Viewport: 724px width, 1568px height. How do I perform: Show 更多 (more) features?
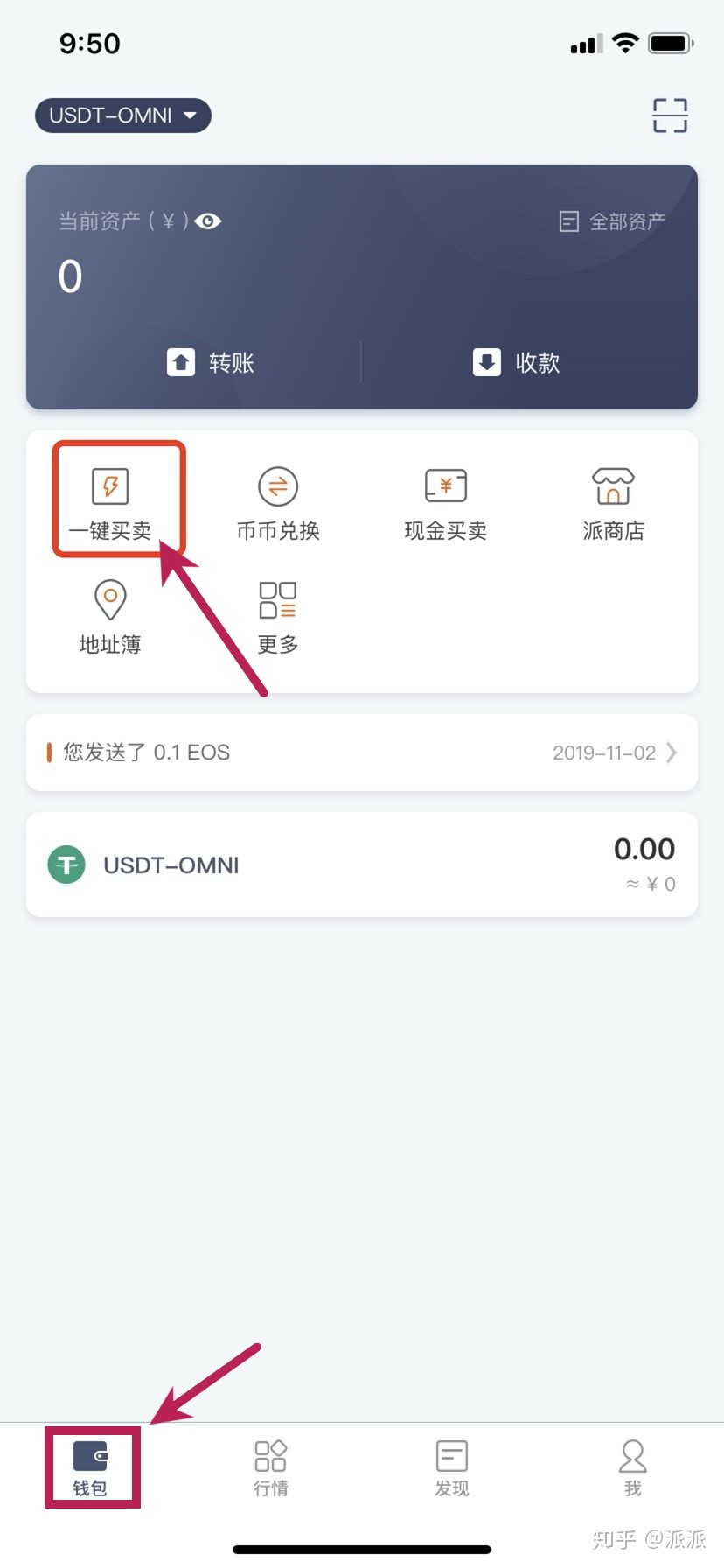(278, 618)
